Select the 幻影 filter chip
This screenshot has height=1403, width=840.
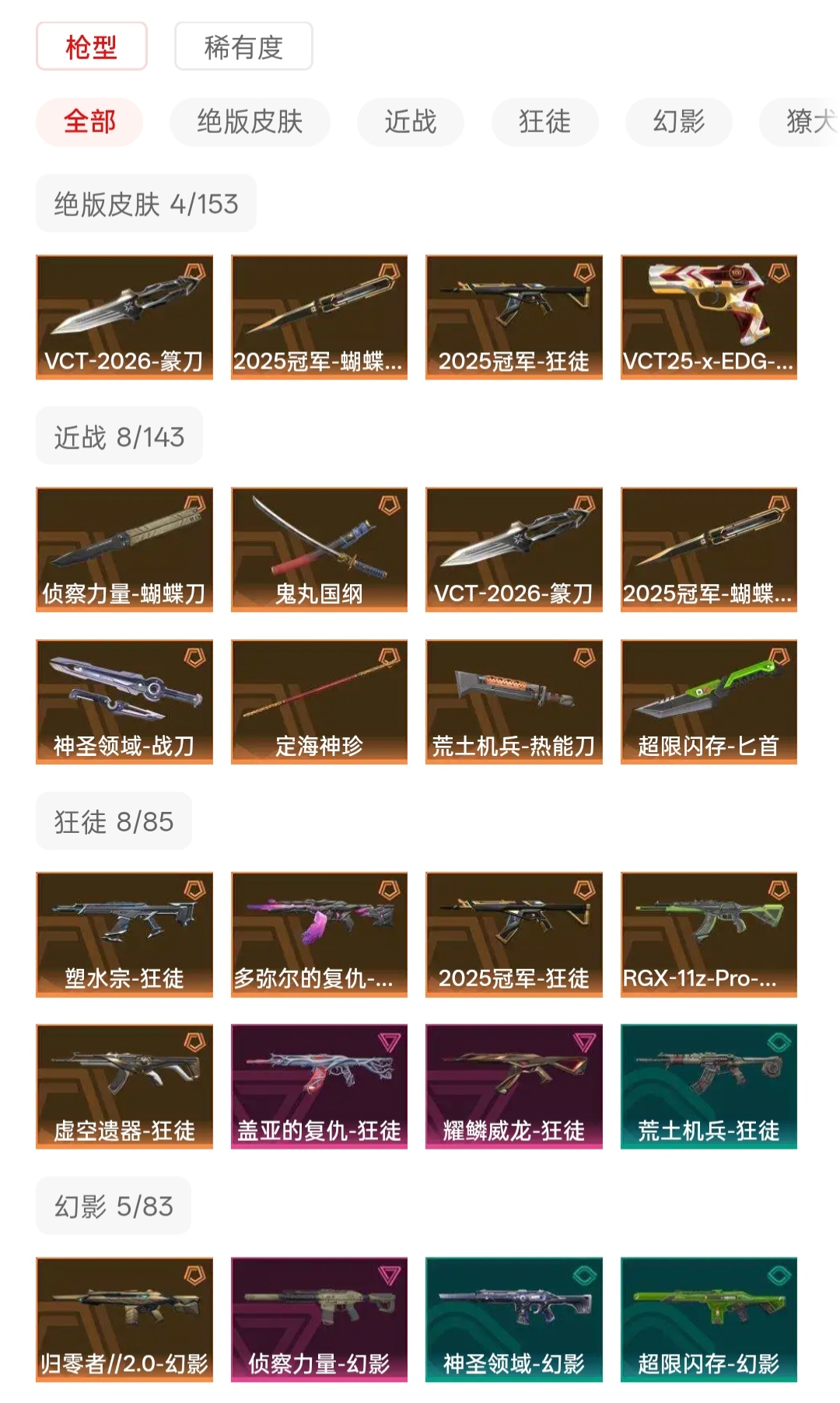[679, 122]
